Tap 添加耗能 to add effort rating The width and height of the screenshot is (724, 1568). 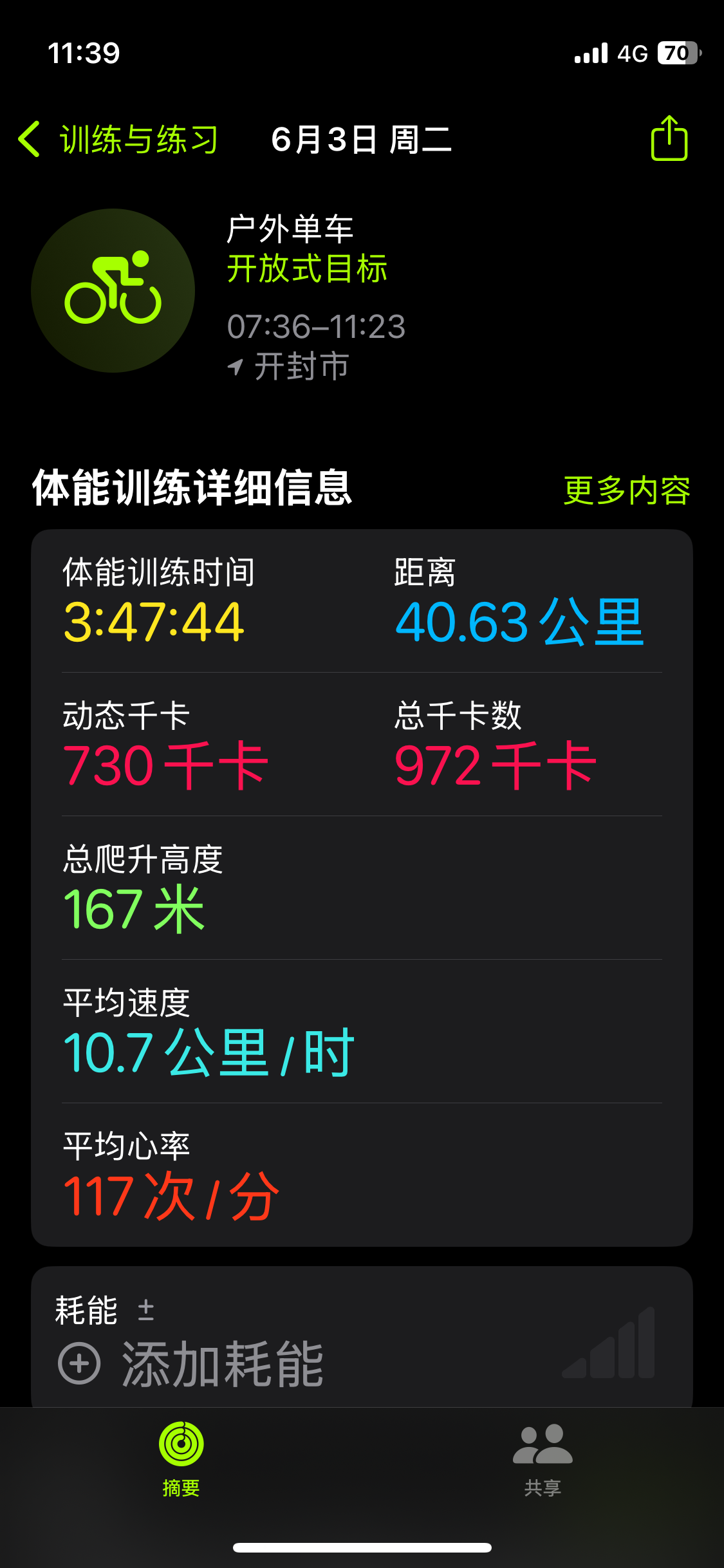191,1363
